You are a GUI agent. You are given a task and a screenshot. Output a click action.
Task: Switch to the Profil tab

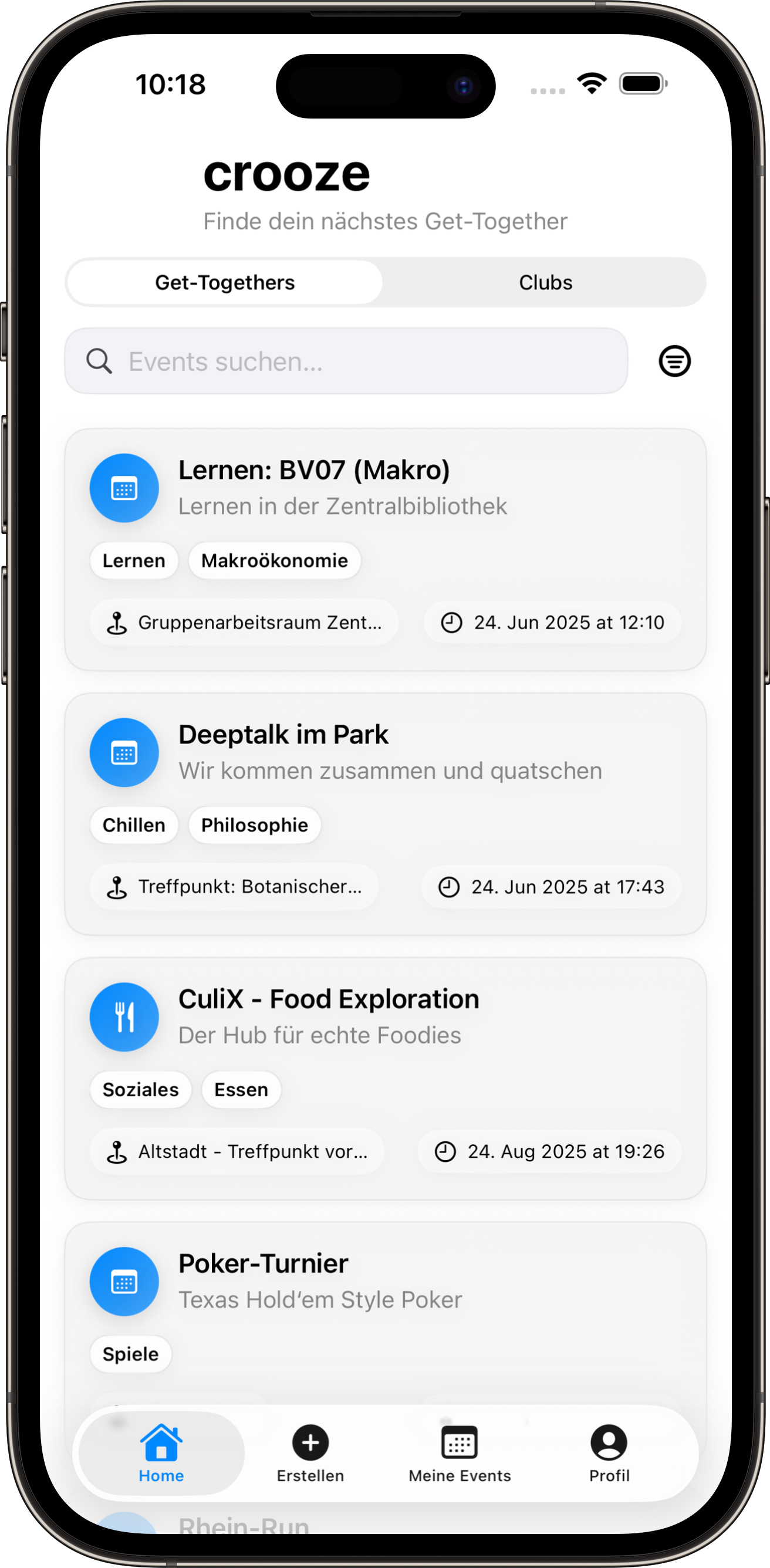(609, 1452)
